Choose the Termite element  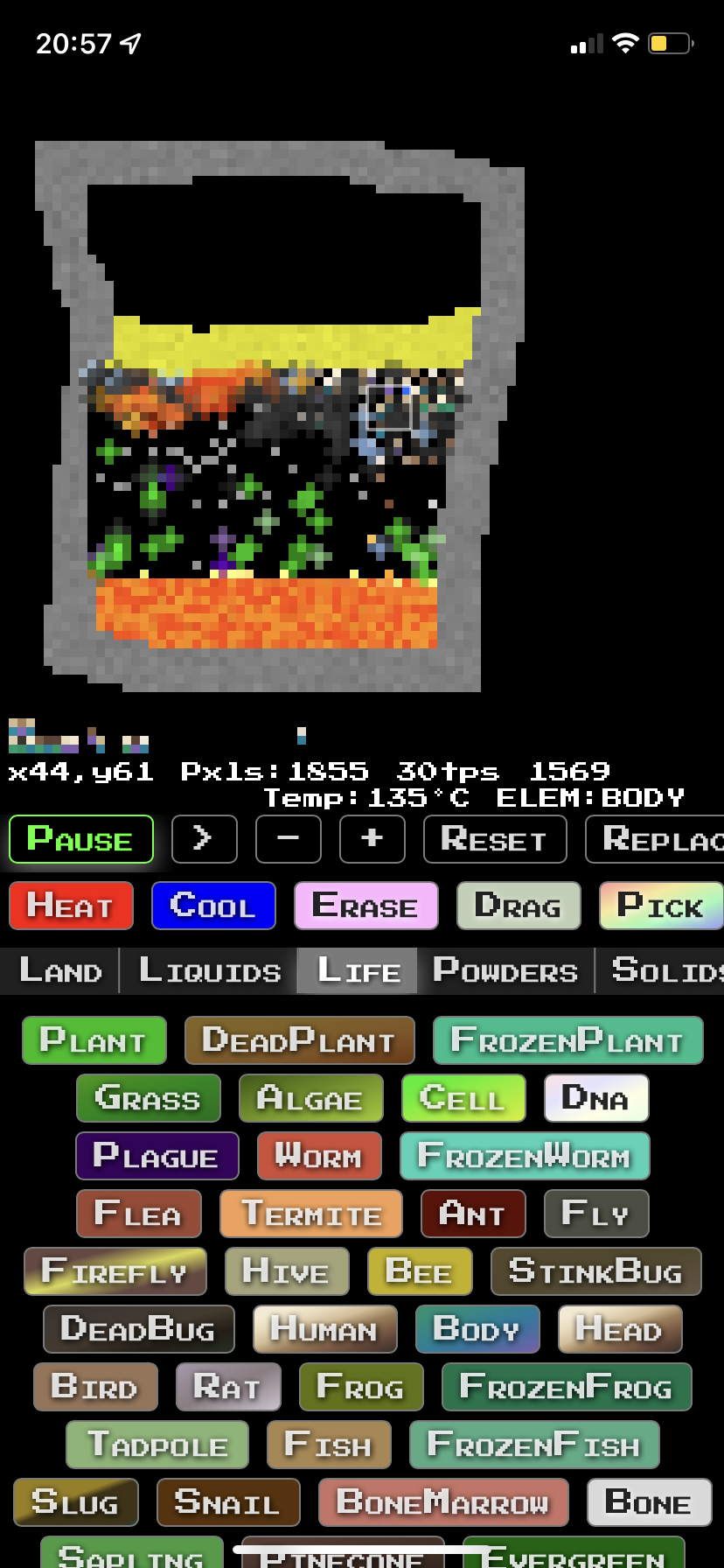pos(310,1214)
